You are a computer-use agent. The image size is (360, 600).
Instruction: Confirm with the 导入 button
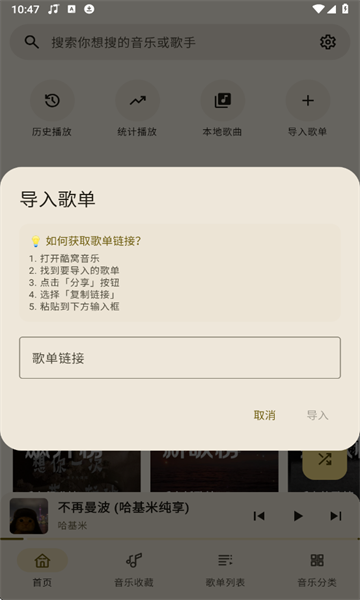coord(318,415)
